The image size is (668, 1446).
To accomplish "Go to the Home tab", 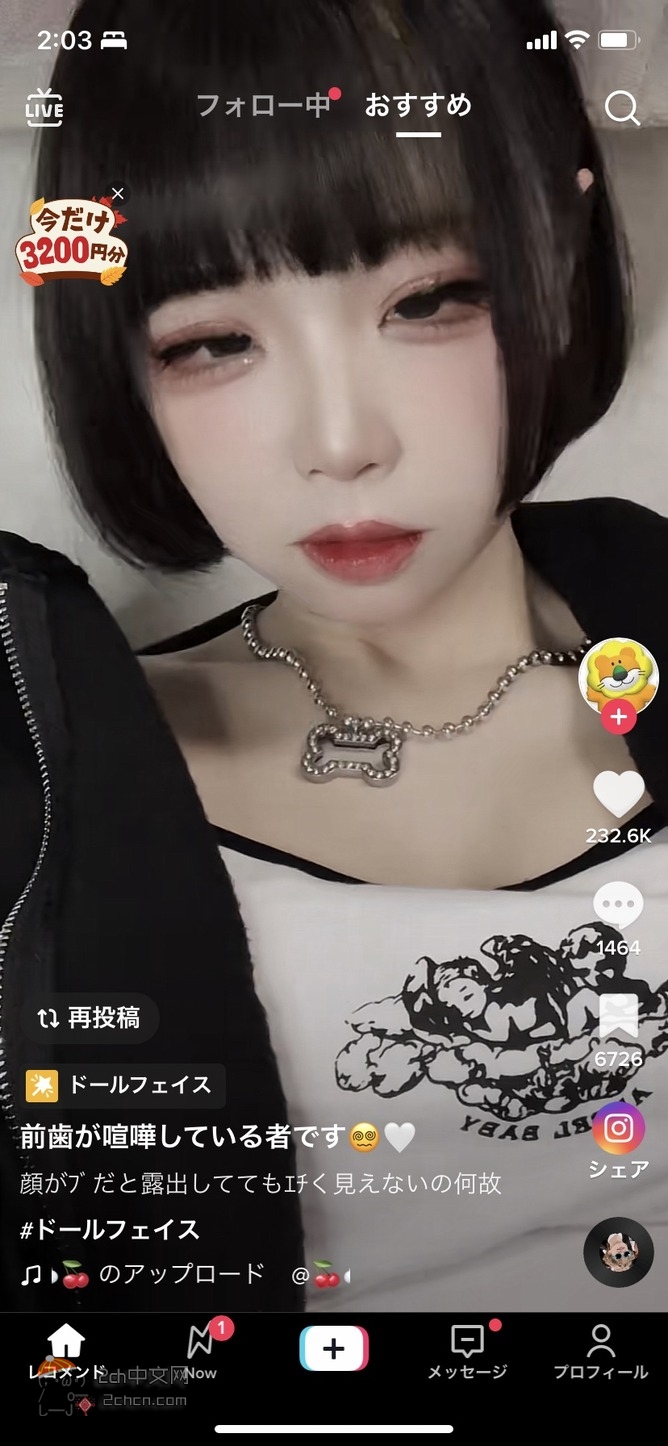I will (x=66, y=1352).
